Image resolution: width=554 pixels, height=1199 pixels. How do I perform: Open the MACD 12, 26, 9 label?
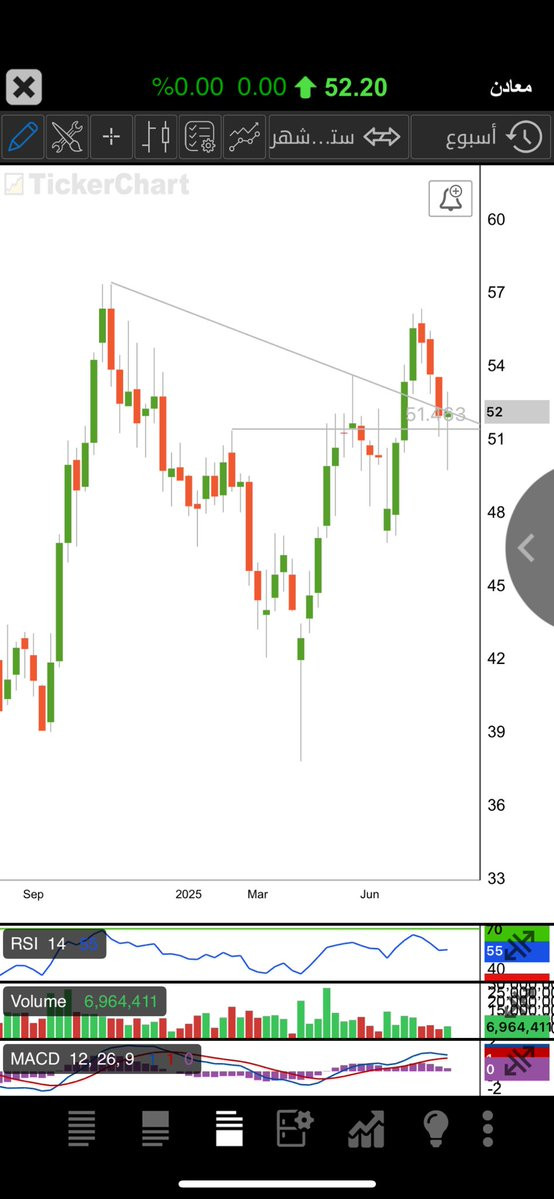(x=102, y=1059)
